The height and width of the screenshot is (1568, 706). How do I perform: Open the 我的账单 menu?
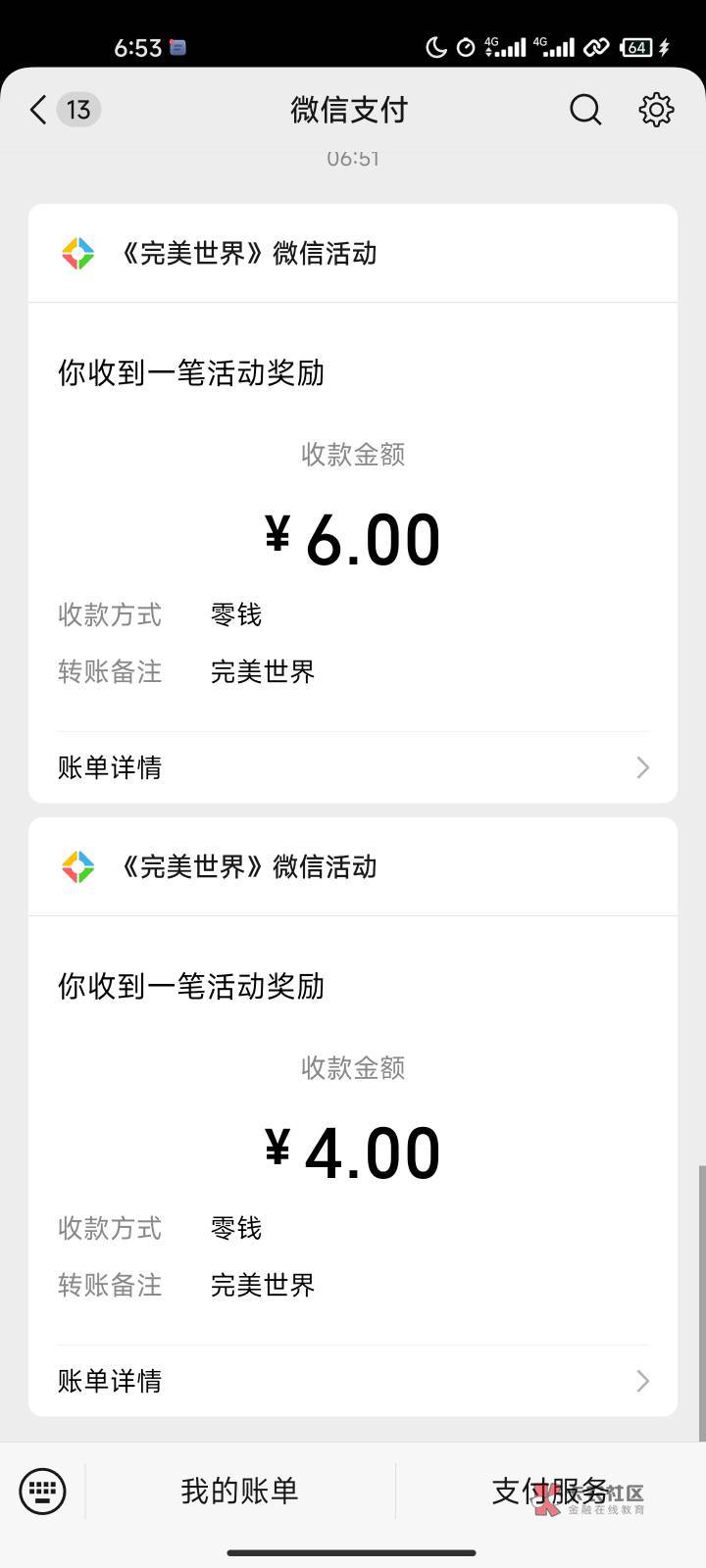239,1492
